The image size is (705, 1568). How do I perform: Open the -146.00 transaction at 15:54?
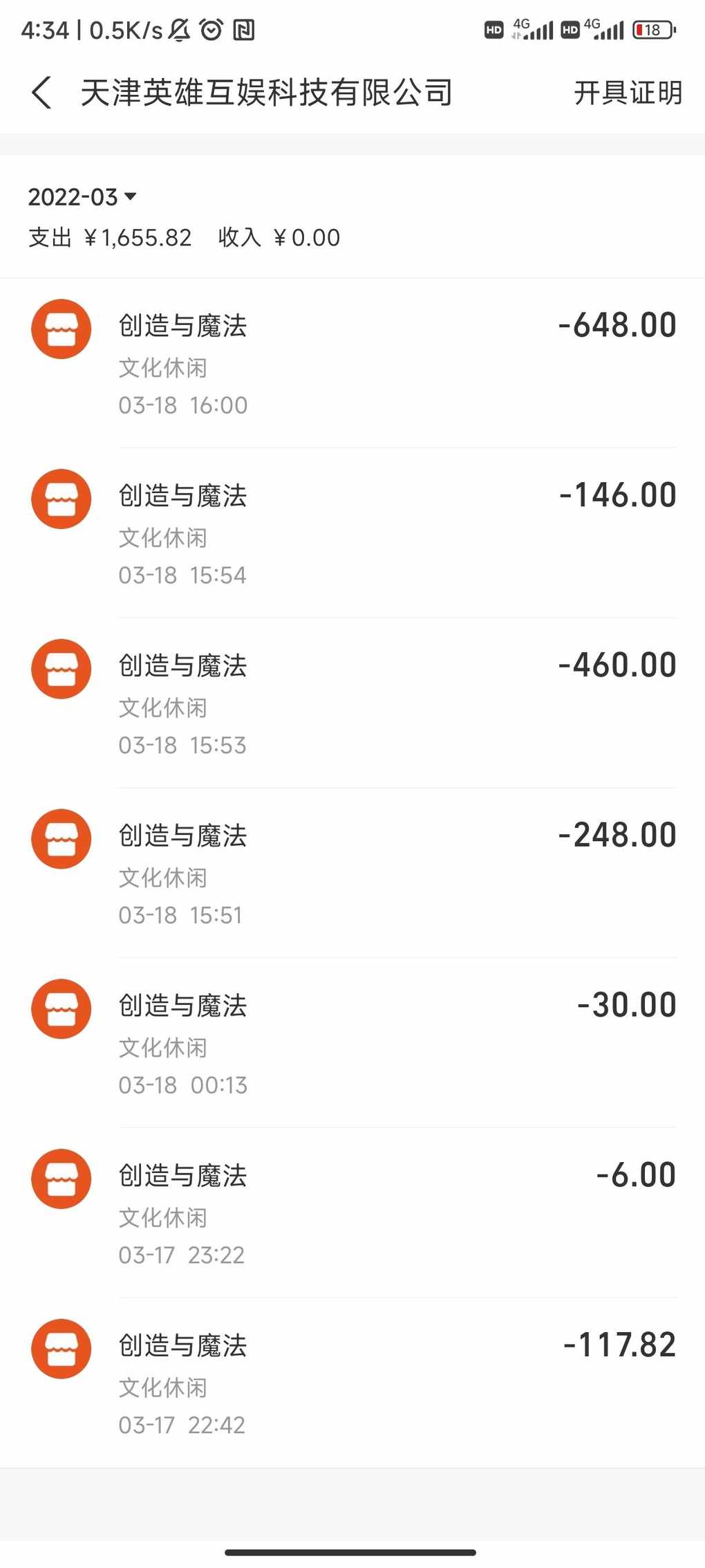(352, 533)
